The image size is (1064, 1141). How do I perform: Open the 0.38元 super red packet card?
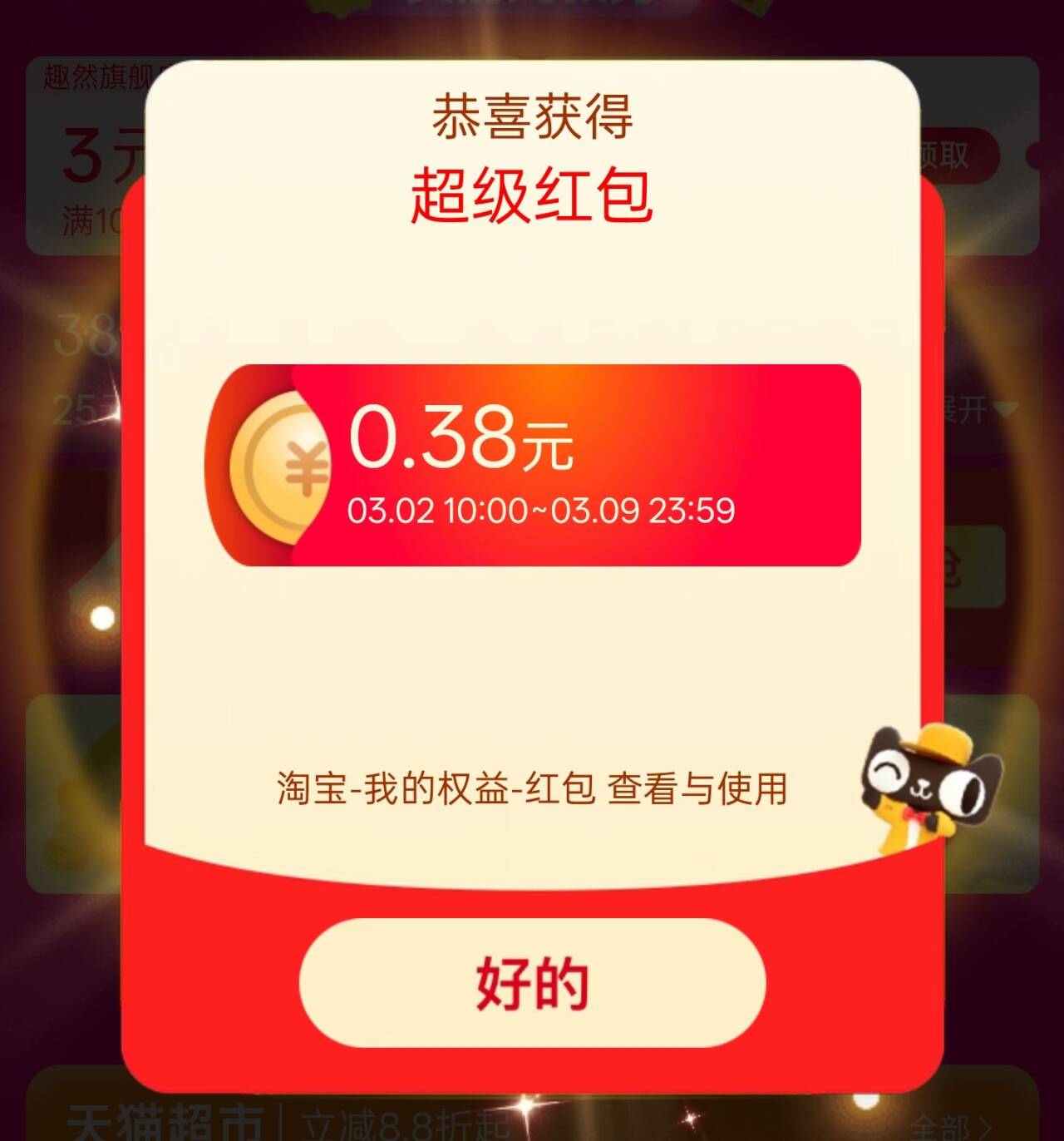point(533,466)
